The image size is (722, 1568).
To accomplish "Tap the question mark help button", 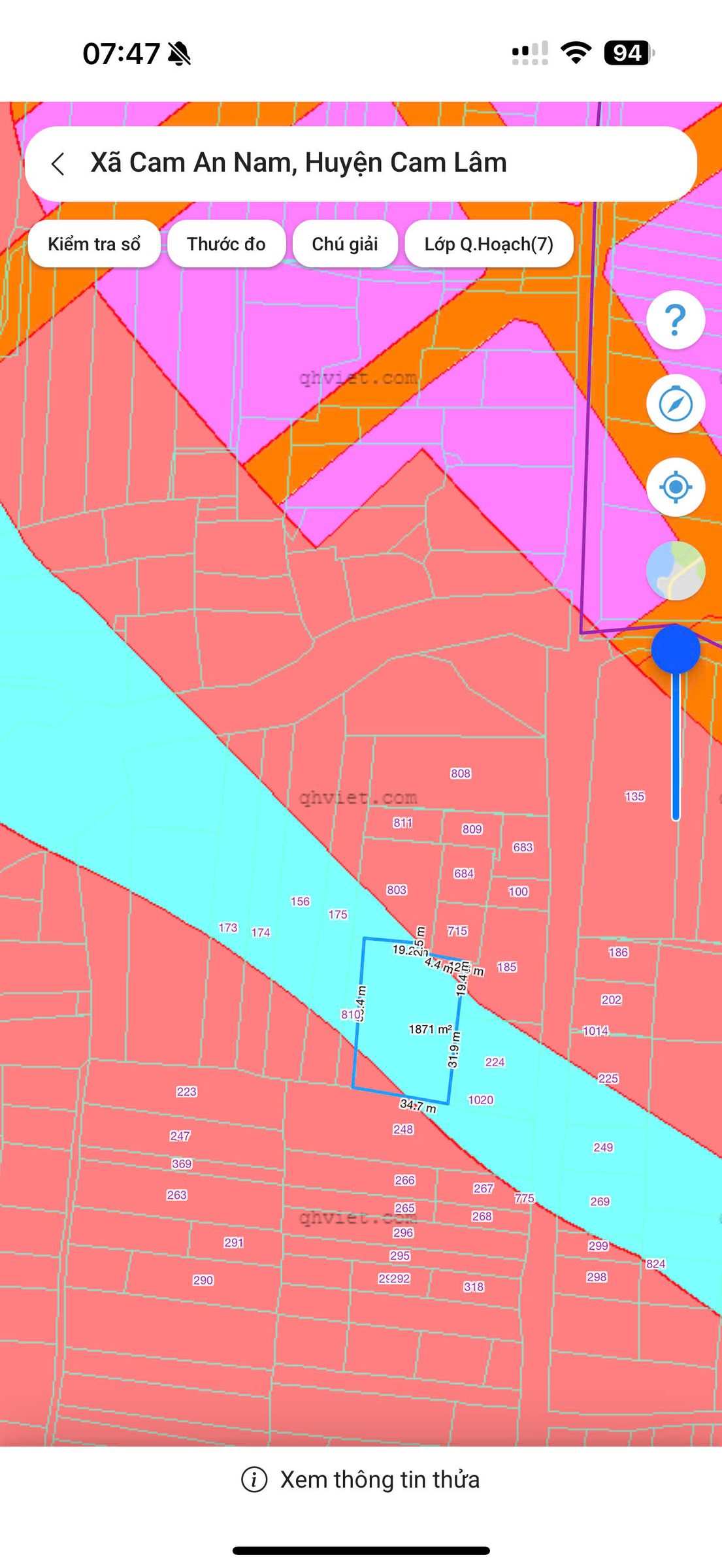I will [676, 319].
